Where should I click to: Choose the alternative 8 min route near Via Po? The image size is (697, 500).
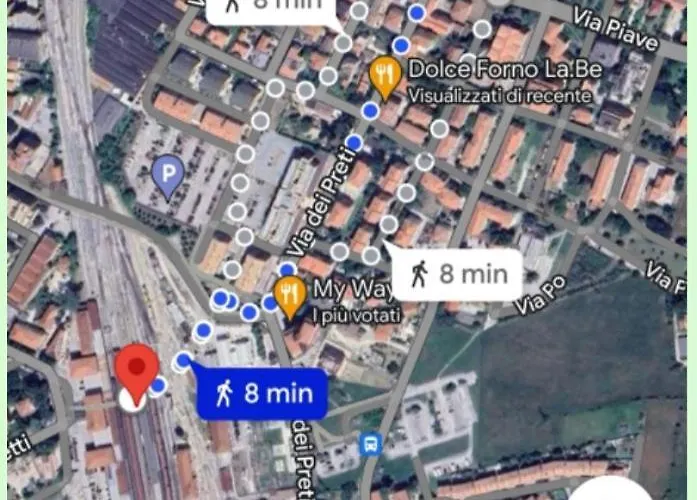tap(457, 273)
